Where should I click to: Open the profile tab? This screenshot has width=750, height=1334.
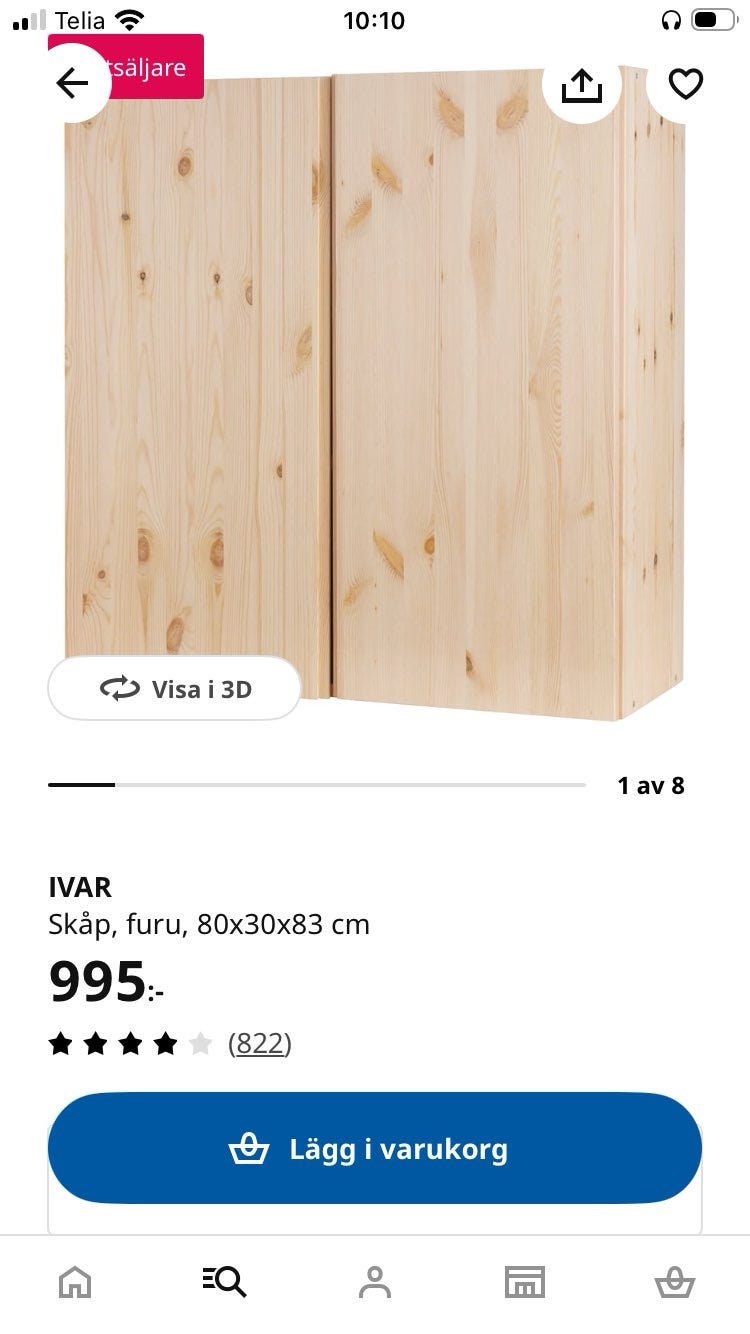(375, 1281)
